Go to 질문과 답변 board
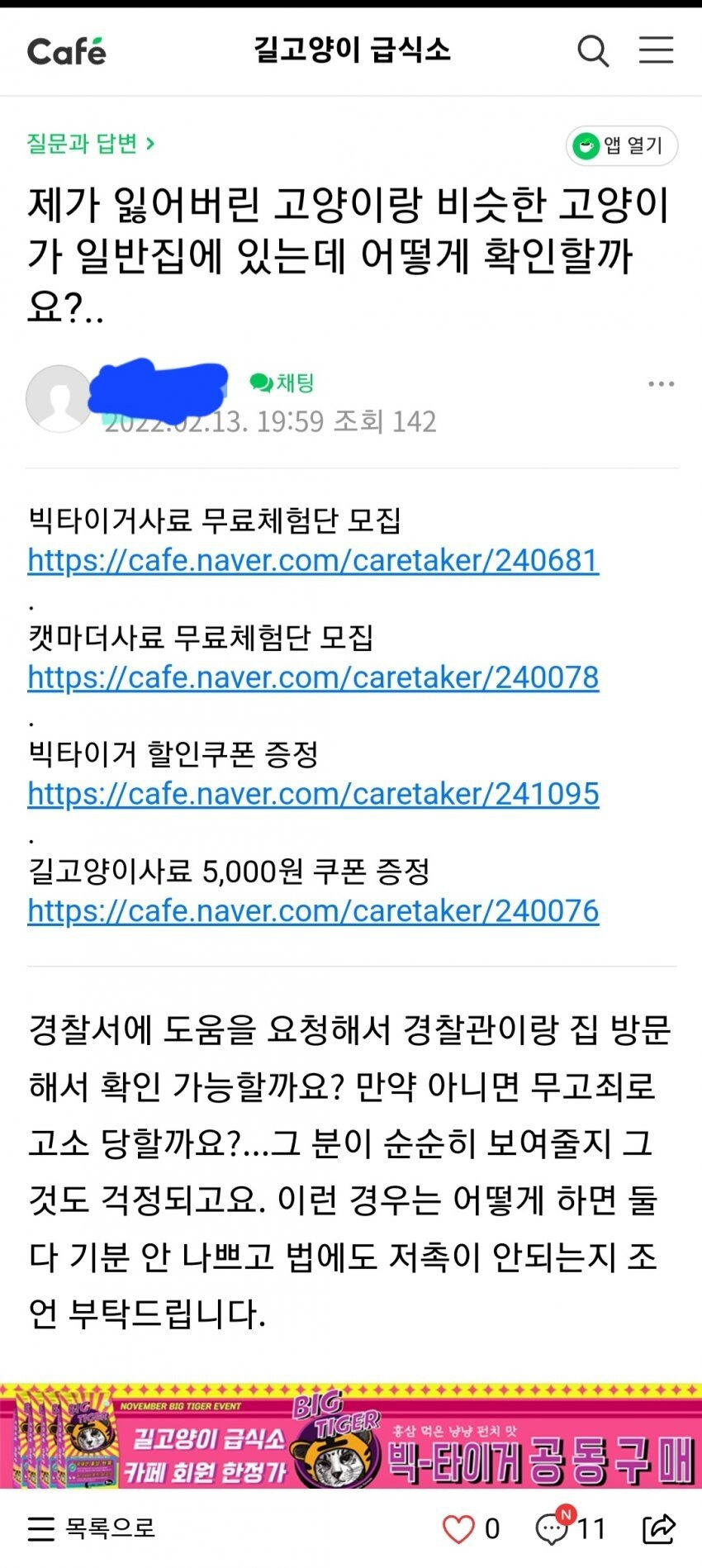This screenshot has height=1568, width=702. pyautogui.click(x=90, y=144)
